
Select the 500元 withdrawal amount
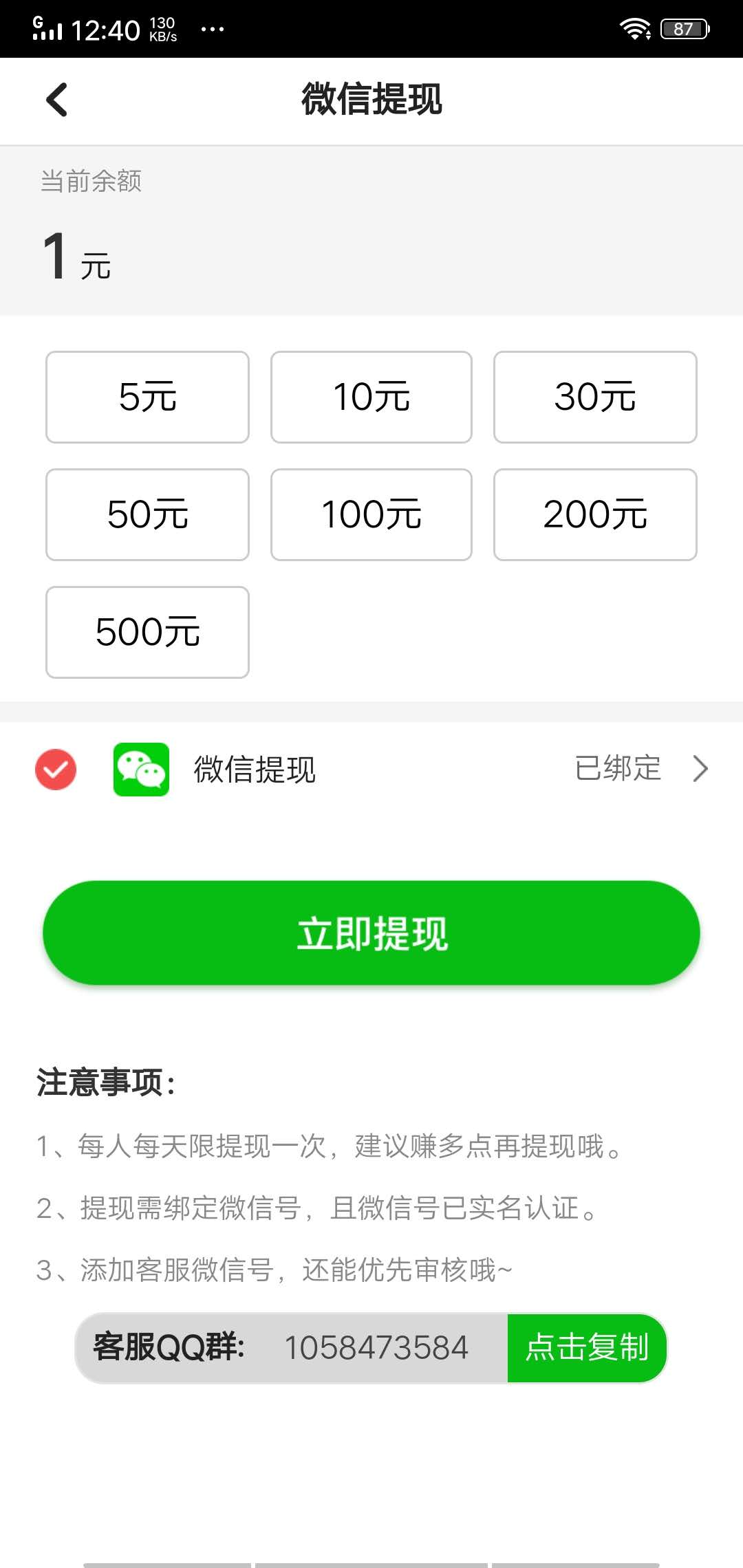pyautogui.click(x=147, y=631)
